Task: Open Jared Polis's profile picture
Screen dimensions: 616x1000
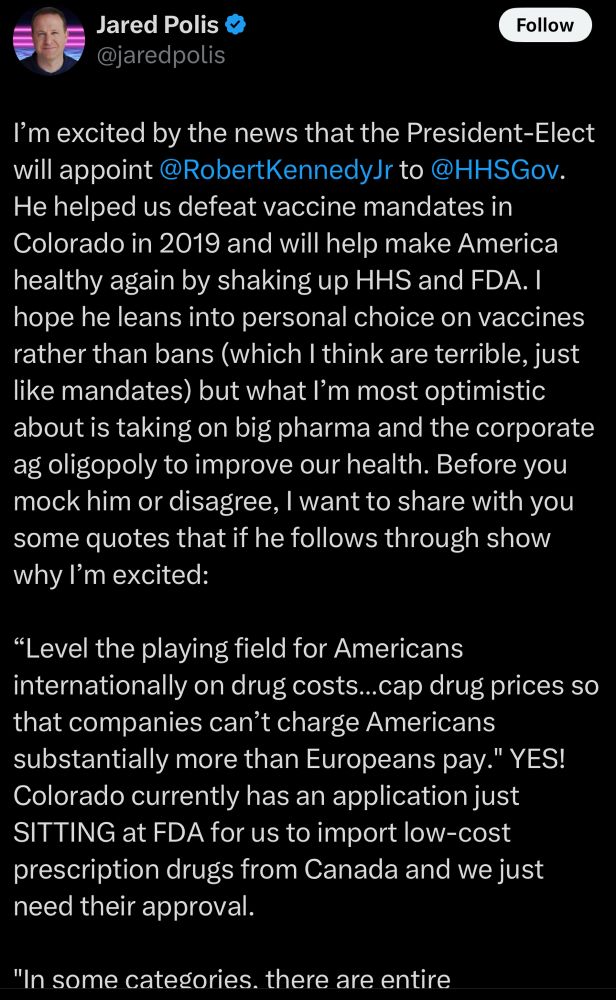Action: pos(48,40)
